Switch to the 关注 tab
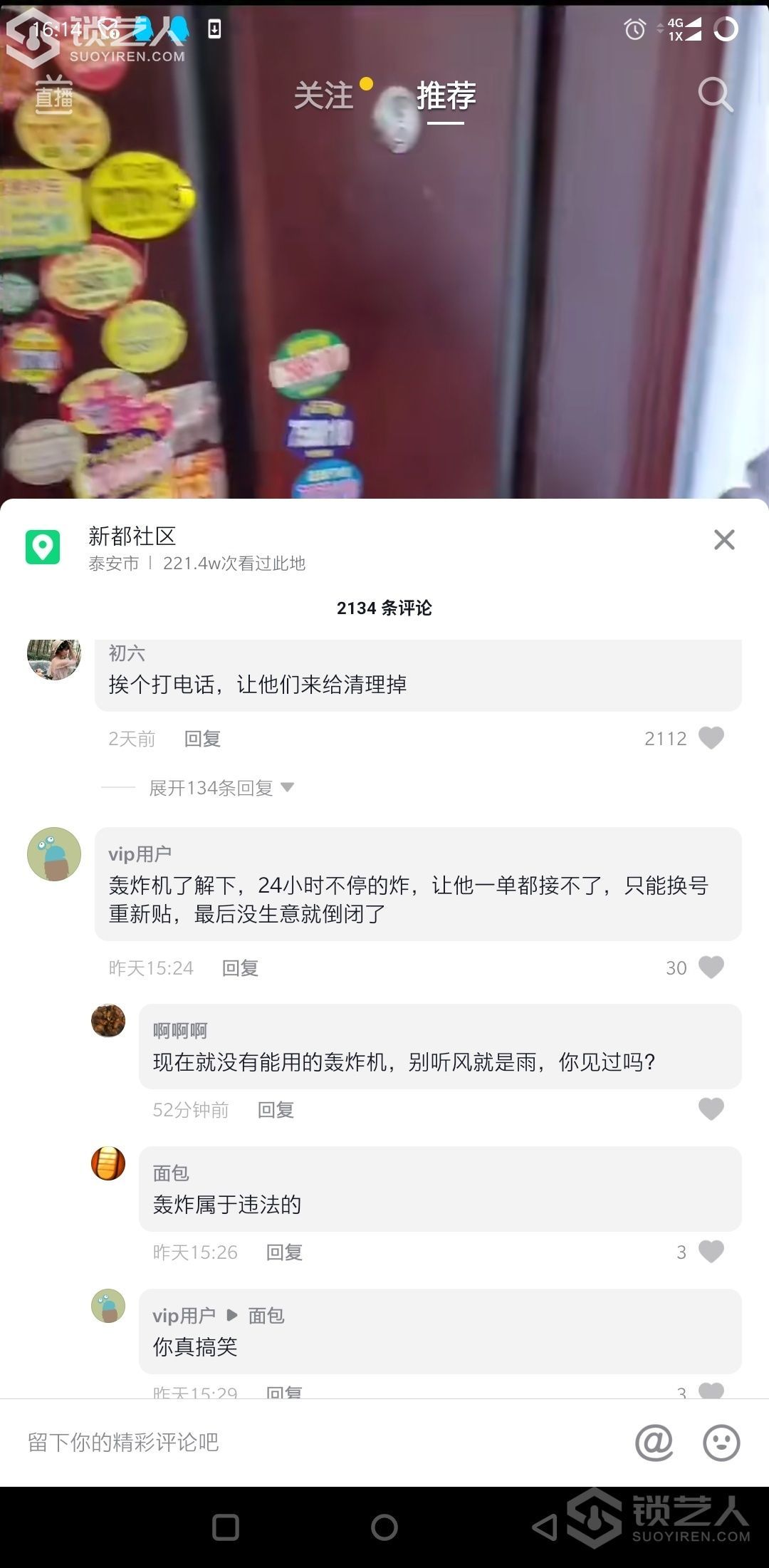 click(324, 95)
